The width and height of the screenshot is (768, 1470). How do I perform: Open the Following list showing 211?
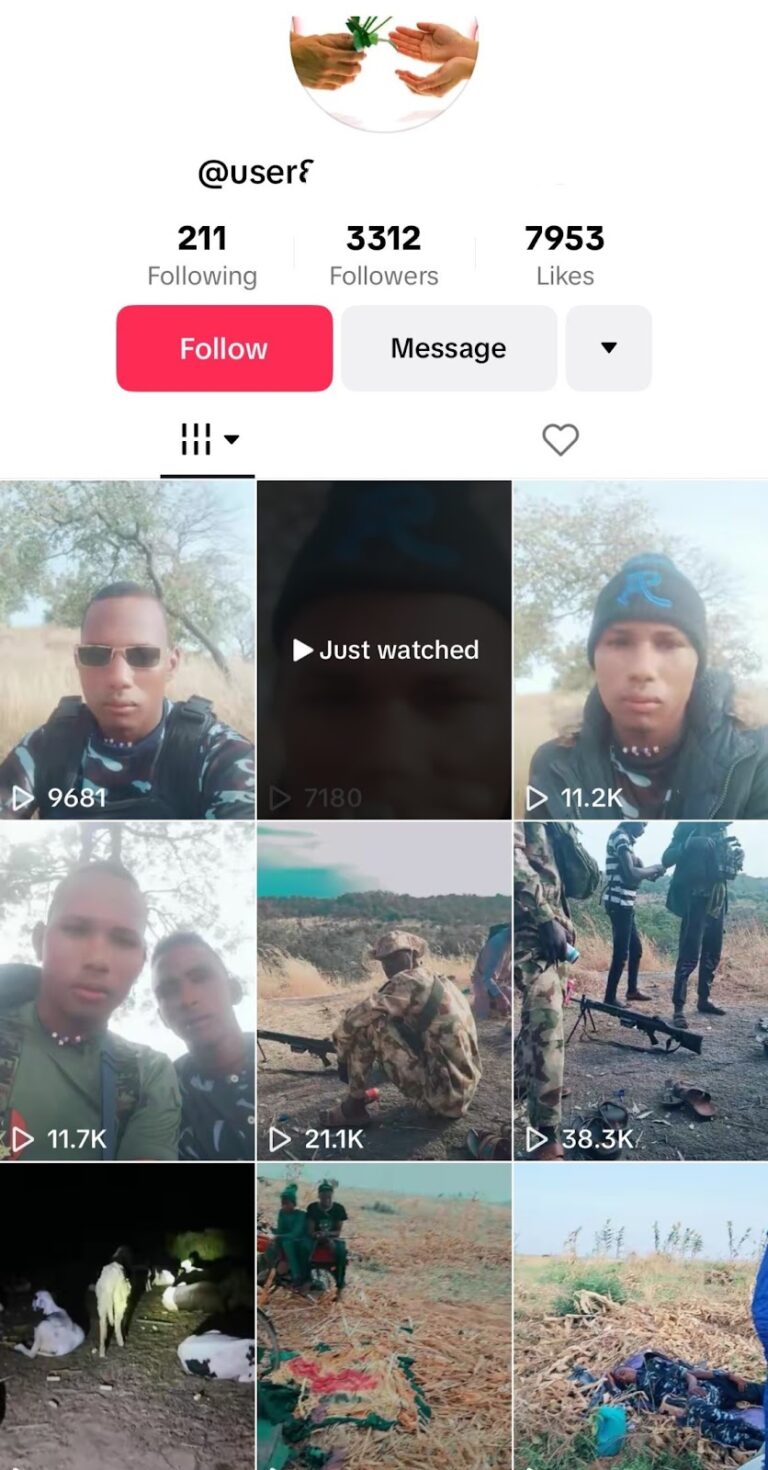(x=203, y=252)
